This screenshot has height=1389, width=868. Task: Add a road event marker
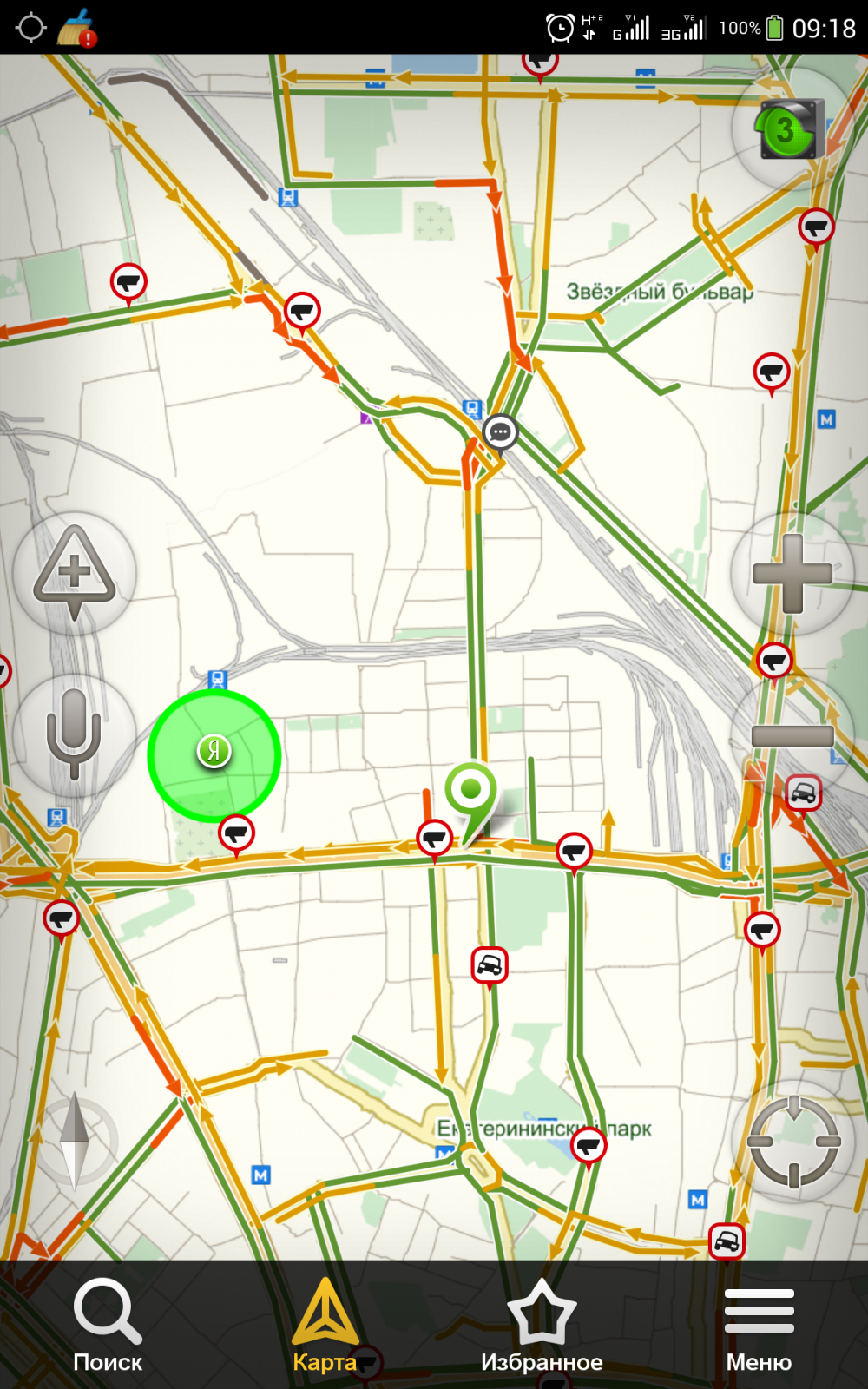(x=74, y=573)
